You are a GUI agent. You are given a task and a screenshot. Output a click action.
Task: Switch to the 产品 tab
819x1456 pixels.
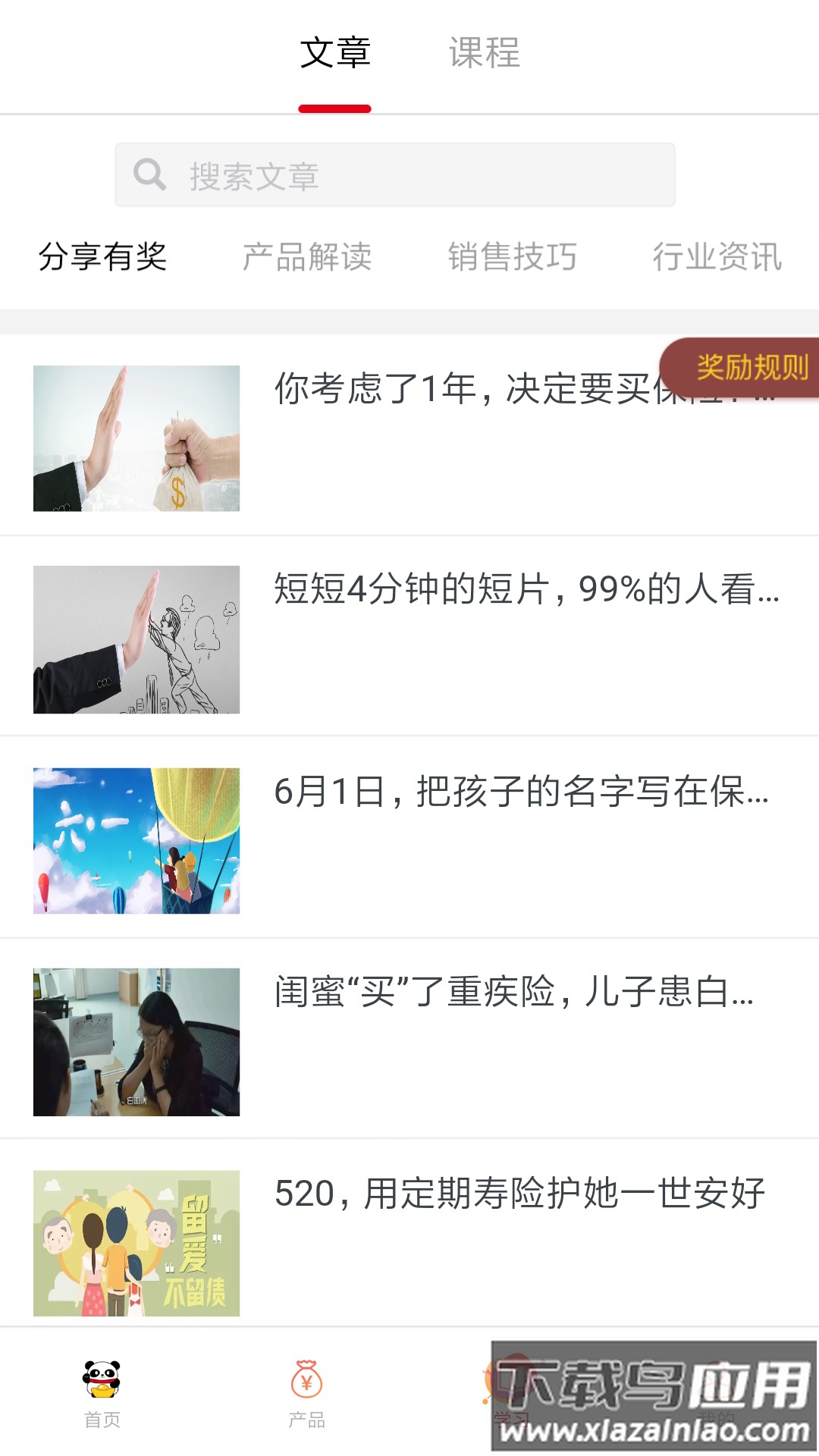click(307, 1394)
